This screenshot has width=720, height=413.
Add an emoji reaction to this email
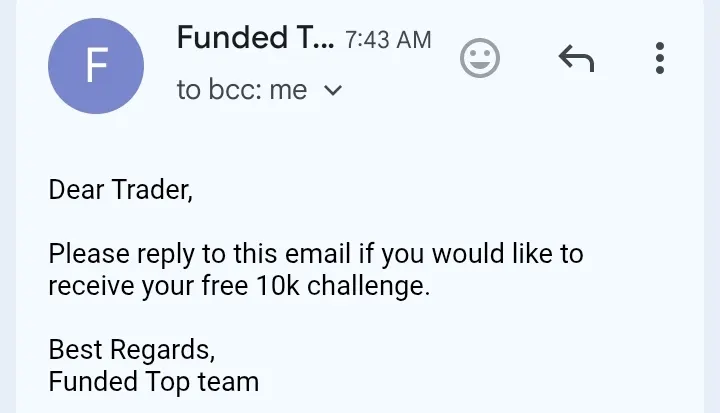click(480, 59)
